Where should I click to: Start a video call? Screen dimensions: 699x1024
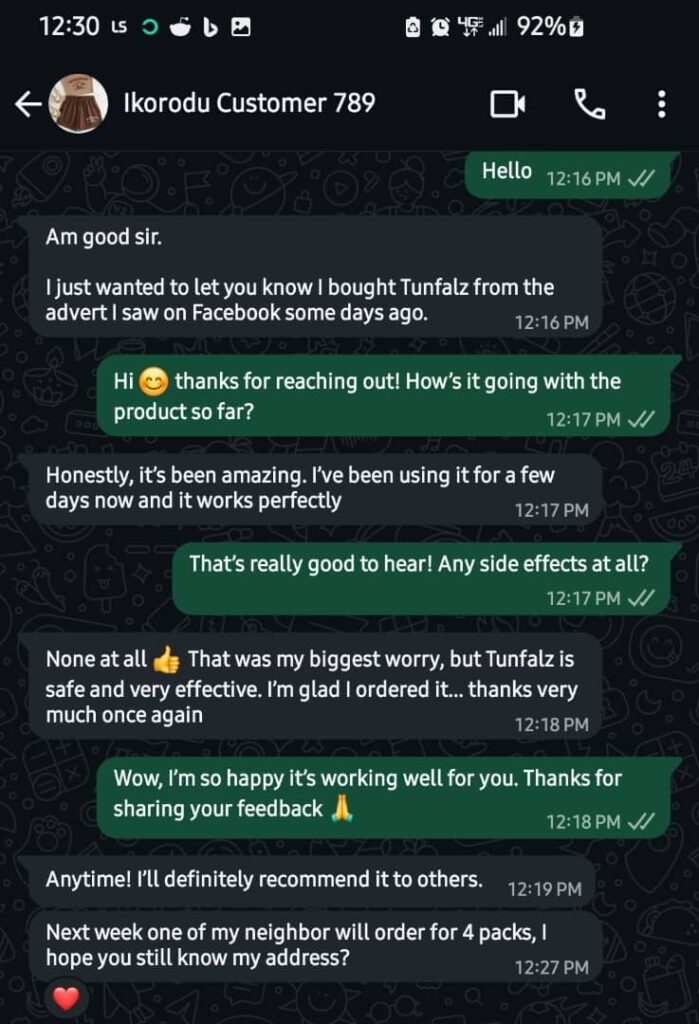coord(508,104)
